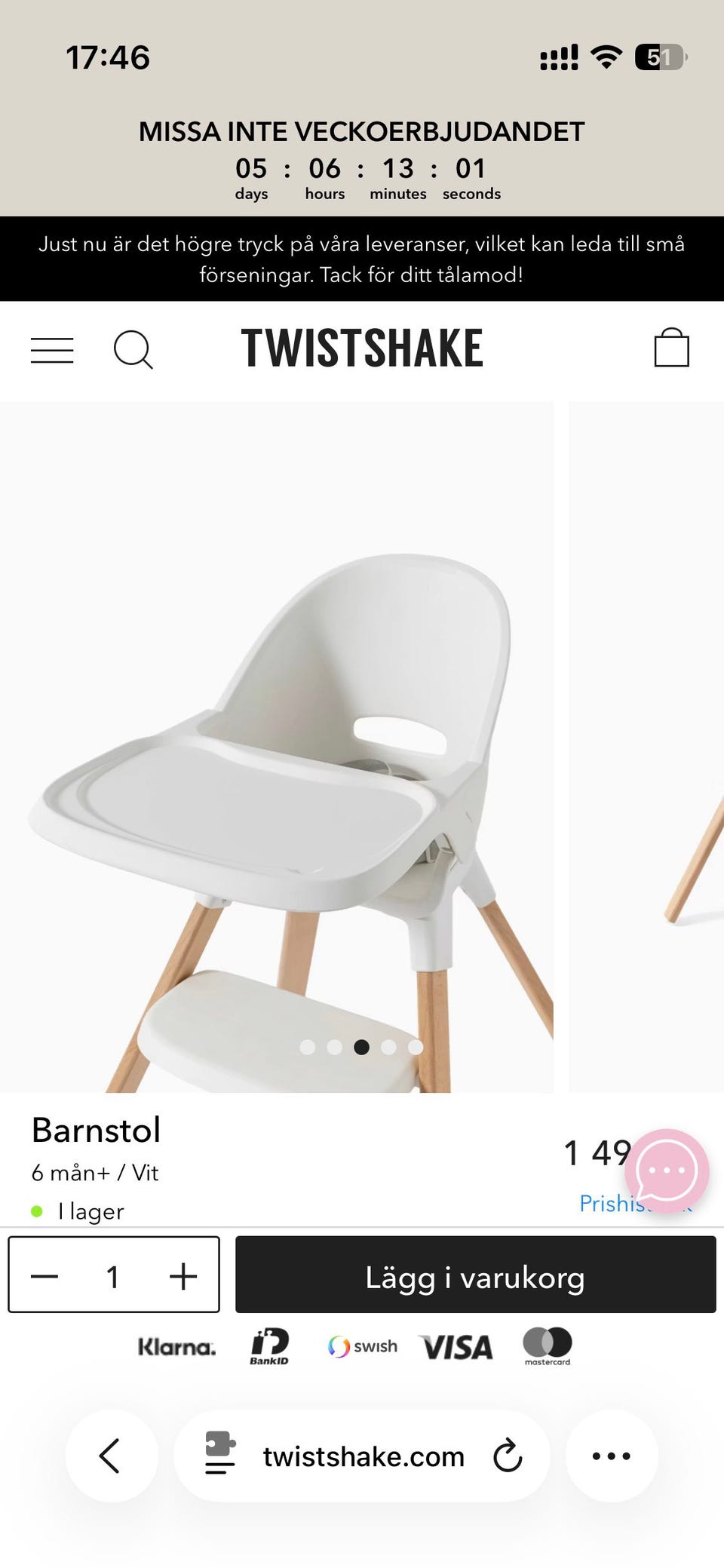The width and height of the screenshot is (724, 1568).
Task: Go to the Twistshake home page
Action: pos(362,348)
